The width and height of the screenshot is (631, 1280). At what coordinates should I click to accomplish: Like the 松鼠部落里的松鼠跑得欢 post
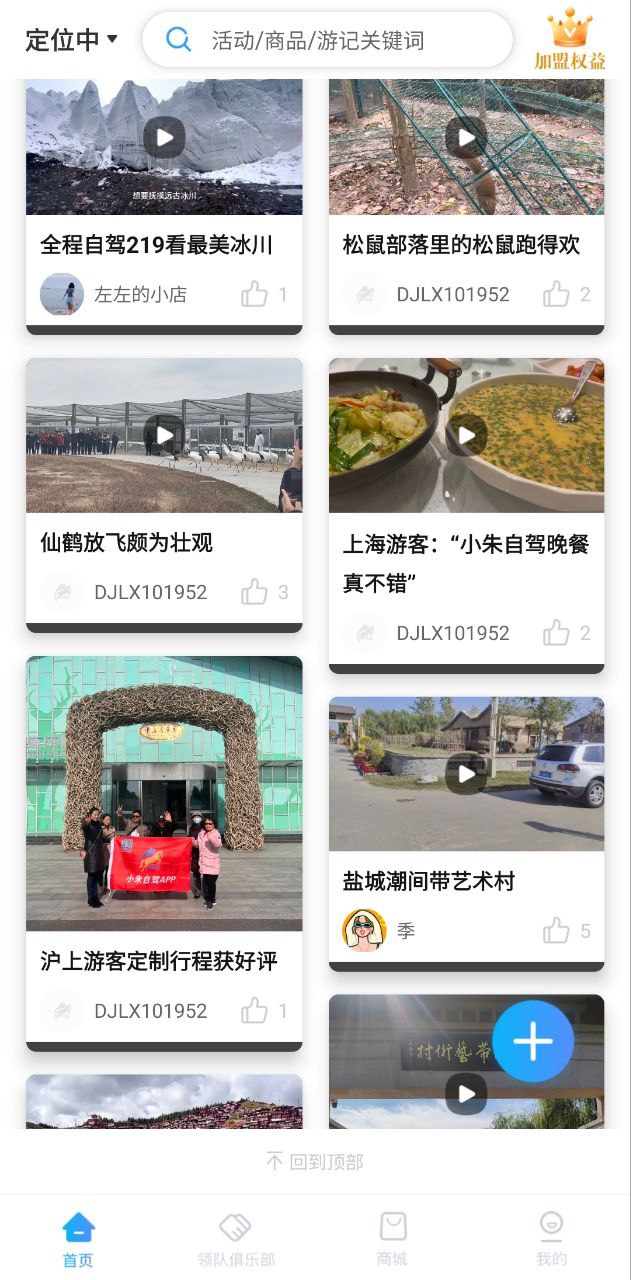click(x=557, y=294)
